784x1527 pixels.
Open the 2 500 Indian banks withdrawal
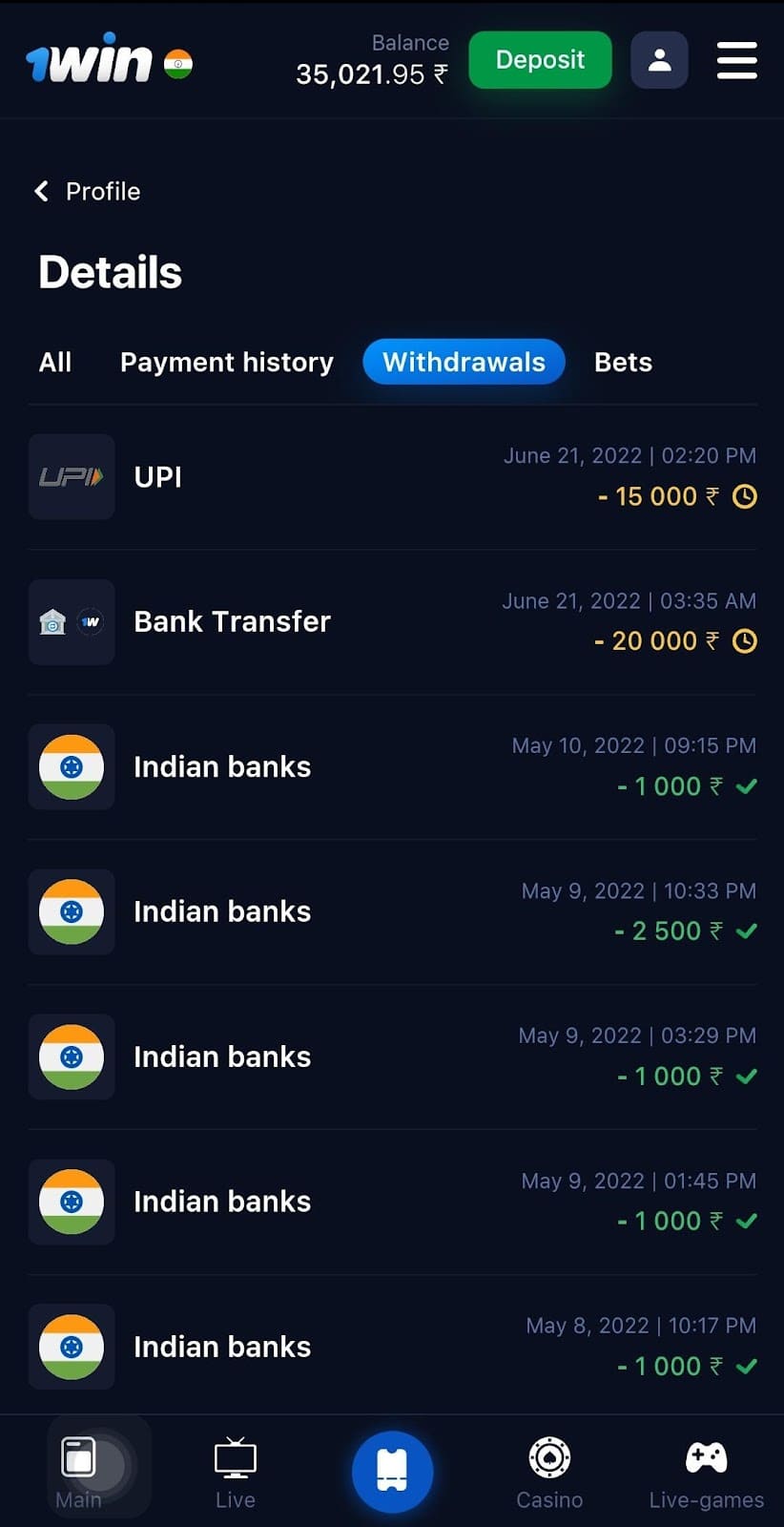(392, 912)
